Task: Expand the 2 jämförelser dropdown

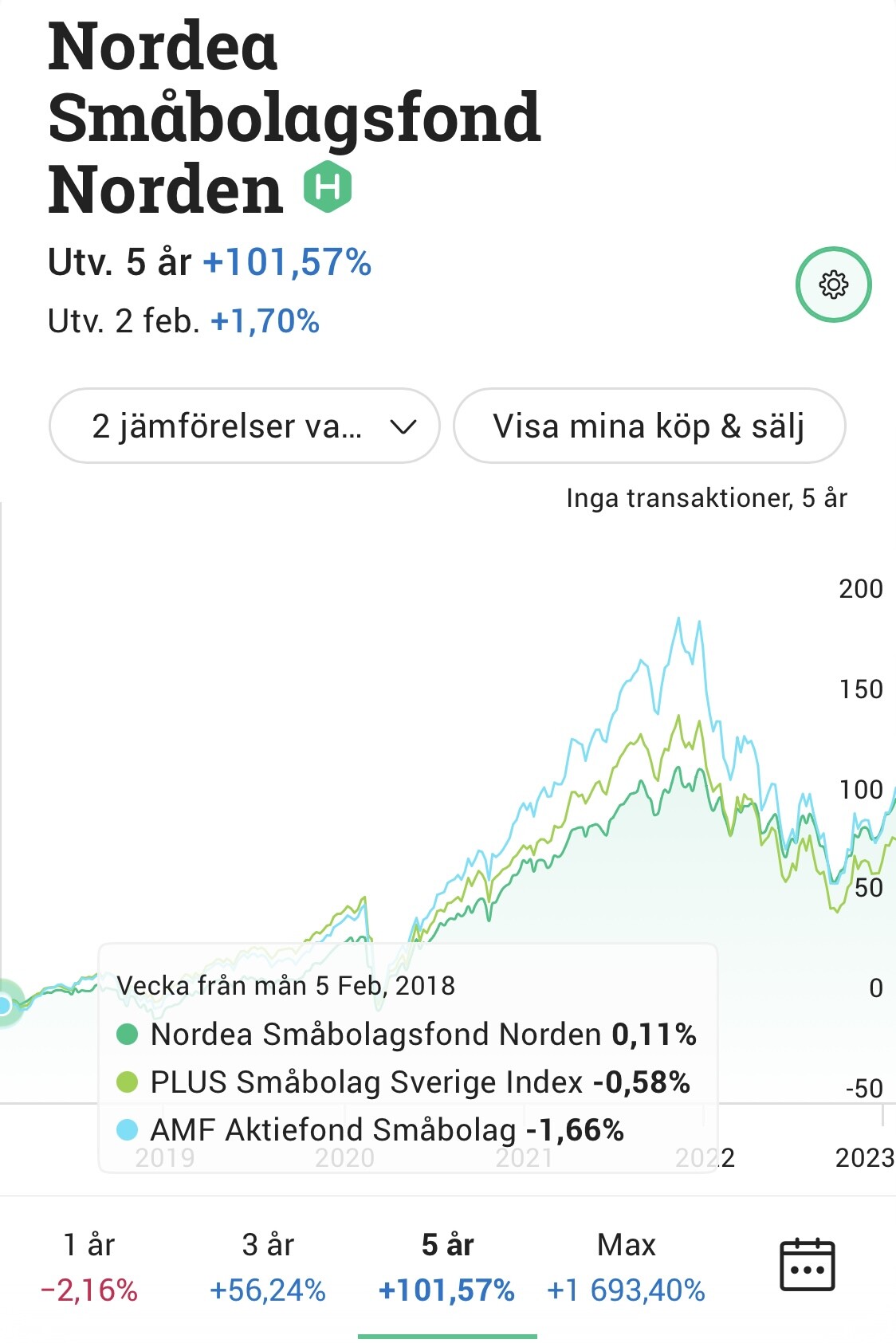Action: [244, 426]
